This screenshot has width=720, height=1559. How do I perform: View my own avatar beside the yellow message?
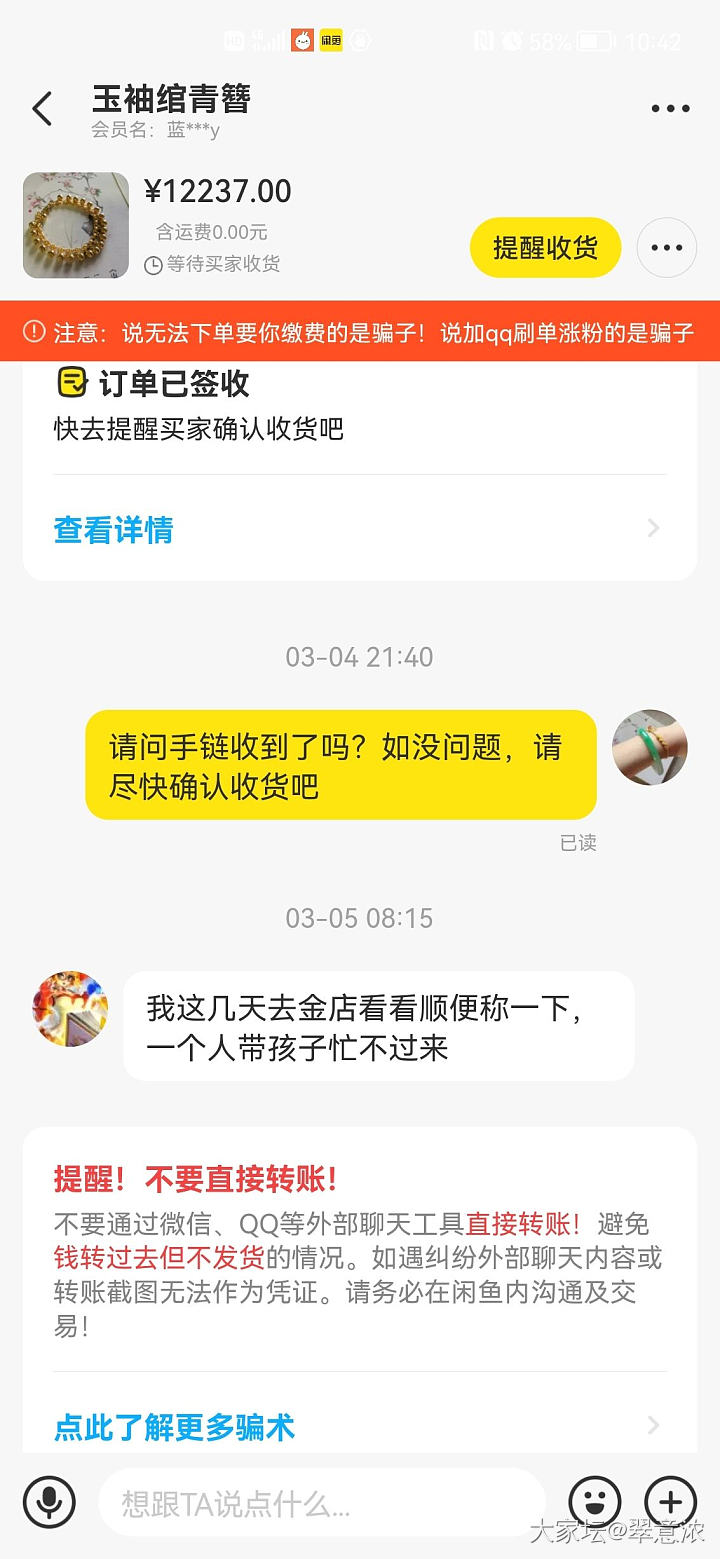pos(649,747)
